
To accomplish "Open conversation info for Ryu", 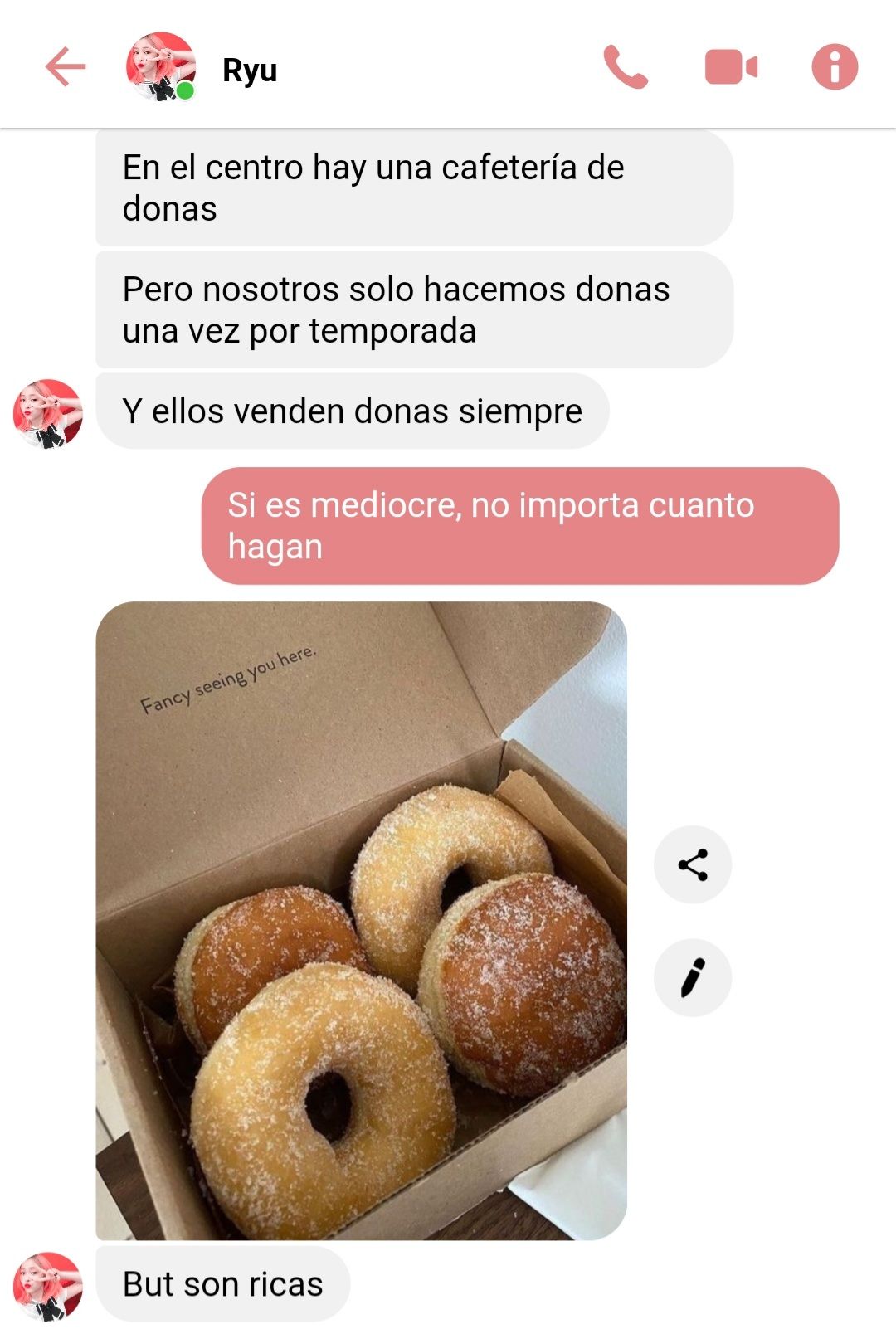I will pos(834,67).
